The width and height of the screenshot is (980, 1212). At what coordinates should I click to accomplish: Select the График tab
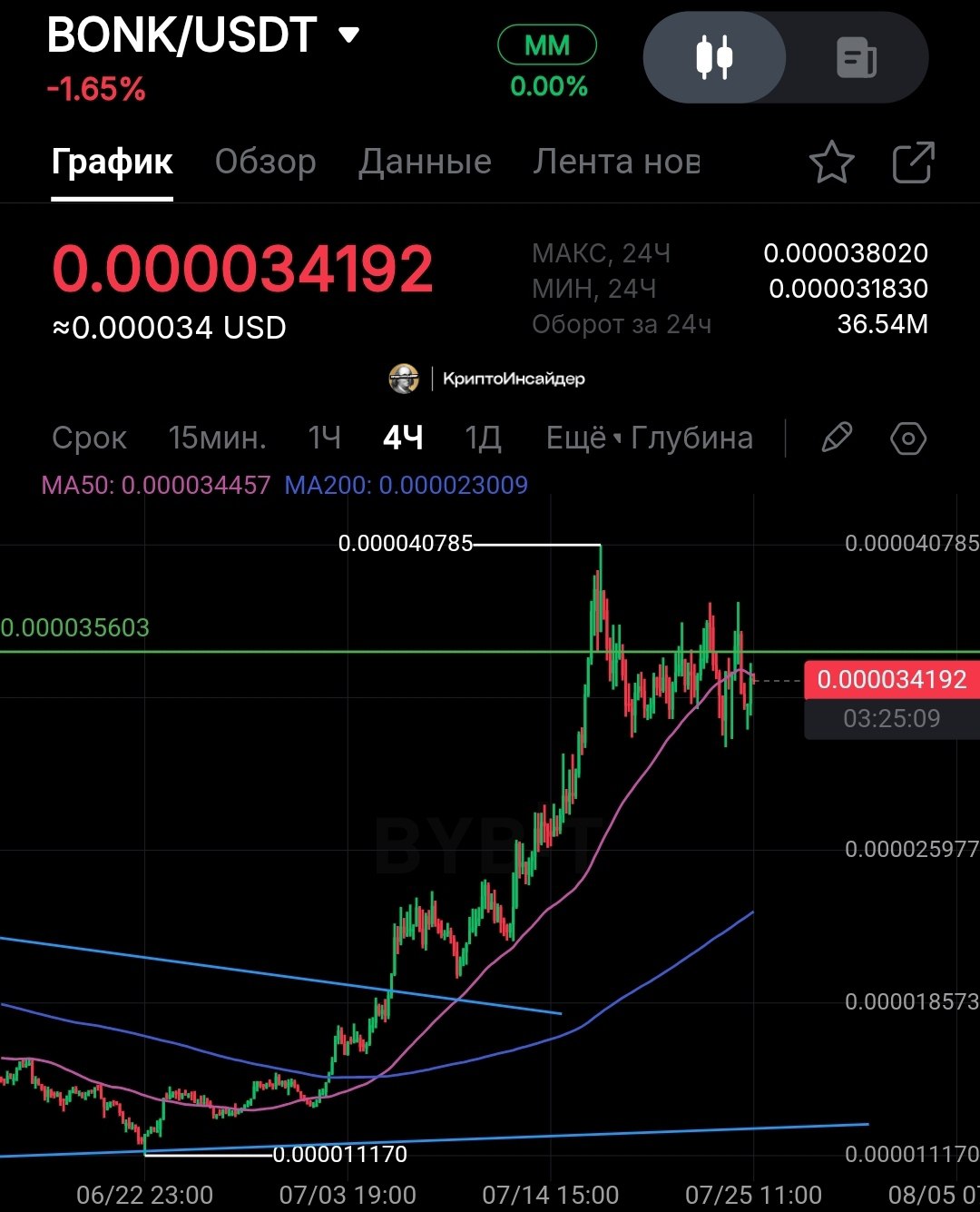(x=112, y=162)
